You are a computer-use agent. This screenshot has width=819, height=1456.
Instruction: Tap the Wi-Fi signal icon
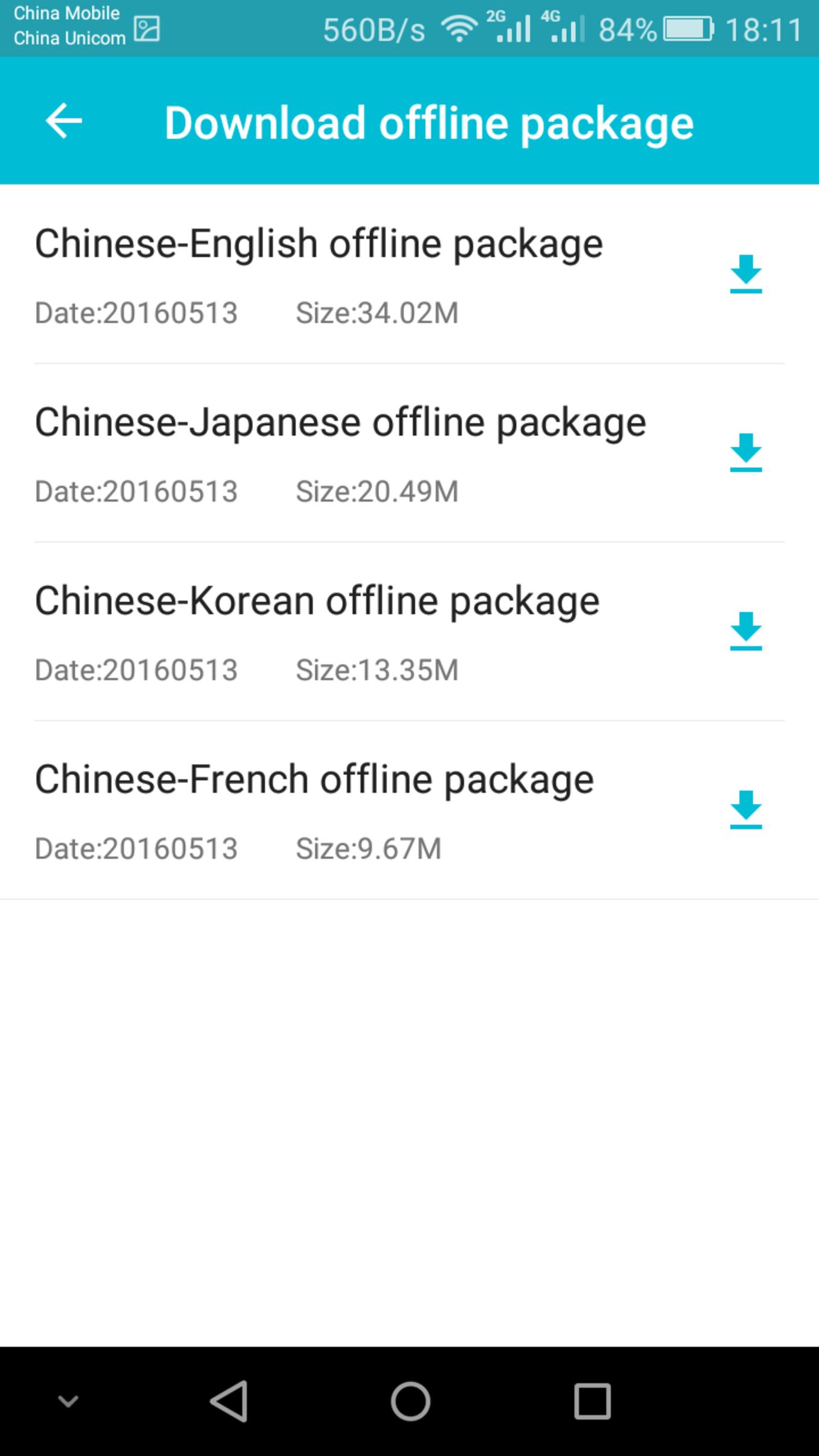459,29
